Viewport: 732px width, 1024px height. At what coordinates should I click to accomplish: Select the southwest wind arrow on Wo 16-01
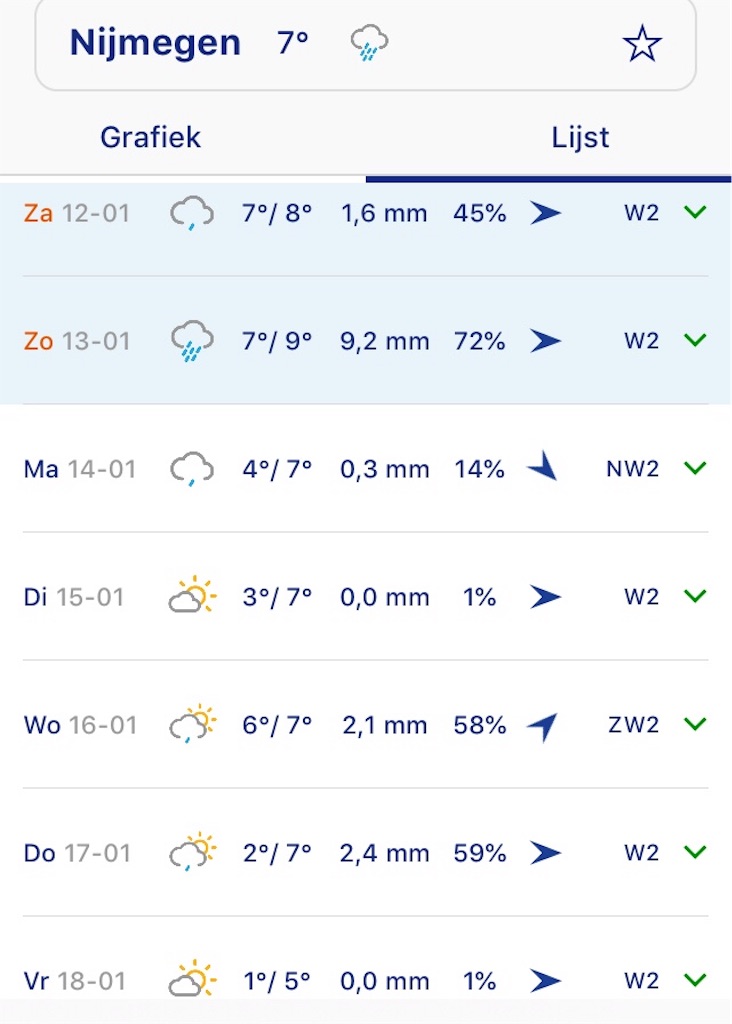click(x=544, y=724)
